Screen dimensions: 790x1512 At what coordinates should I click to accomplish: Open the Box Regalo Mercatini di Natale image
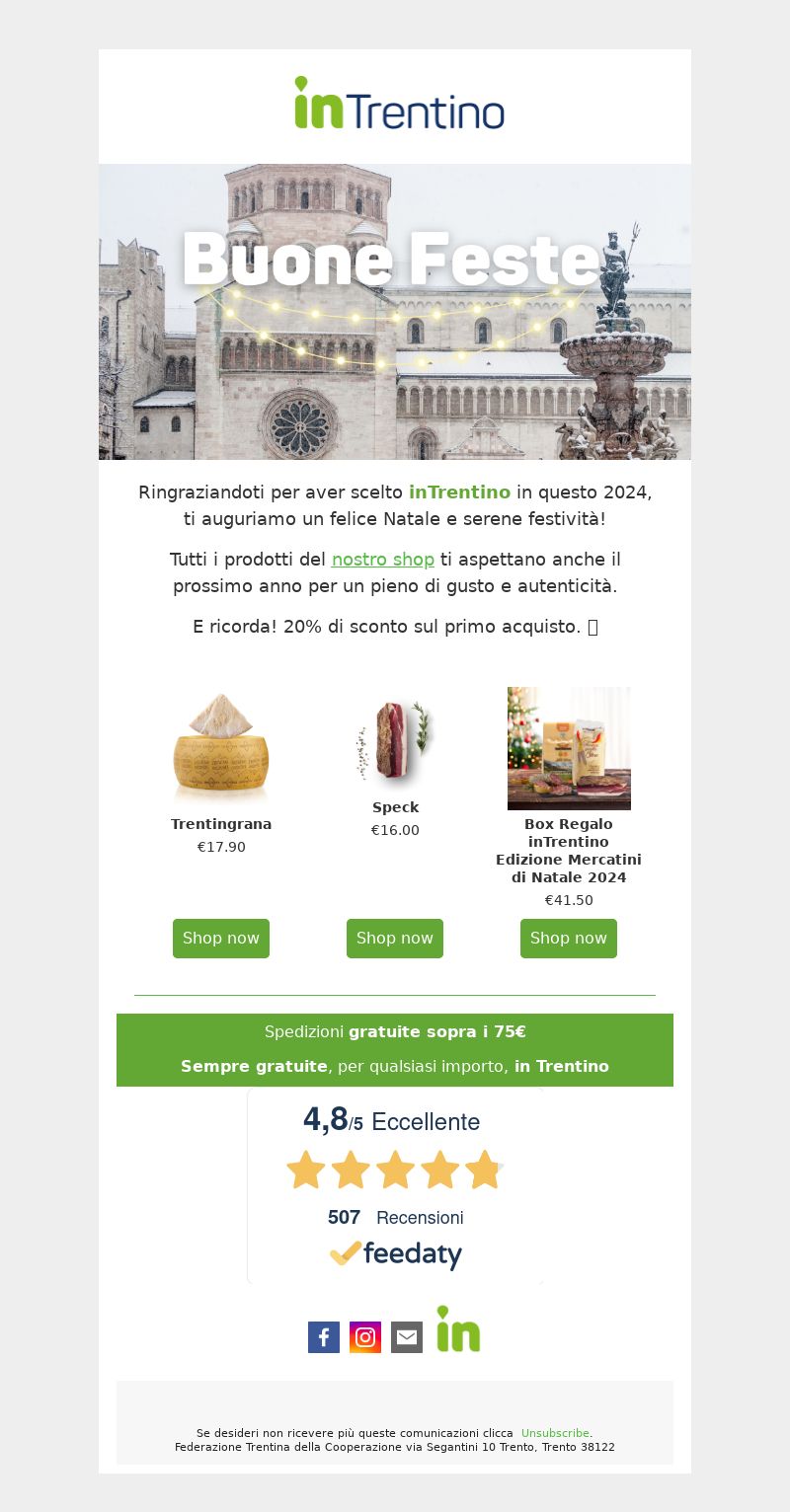click(x=569, y=748)
